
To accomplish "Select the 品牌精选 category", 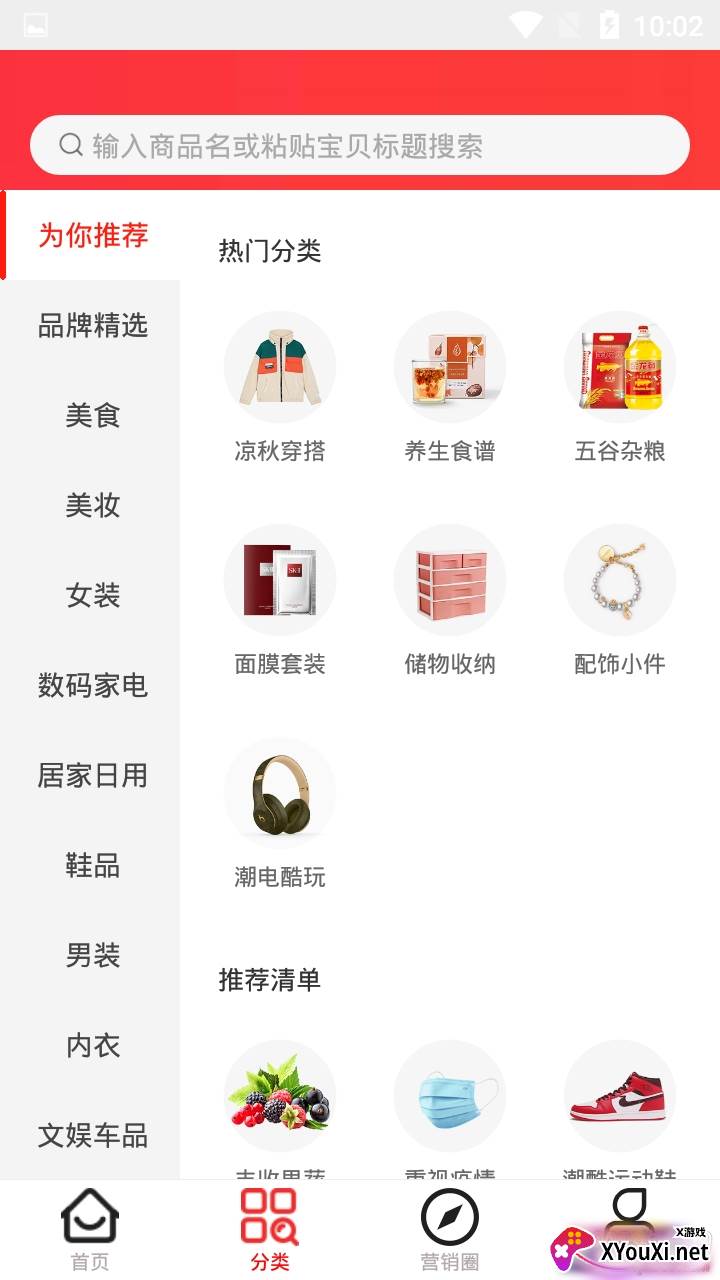I will pyautogui.click(x=92, y=325).
